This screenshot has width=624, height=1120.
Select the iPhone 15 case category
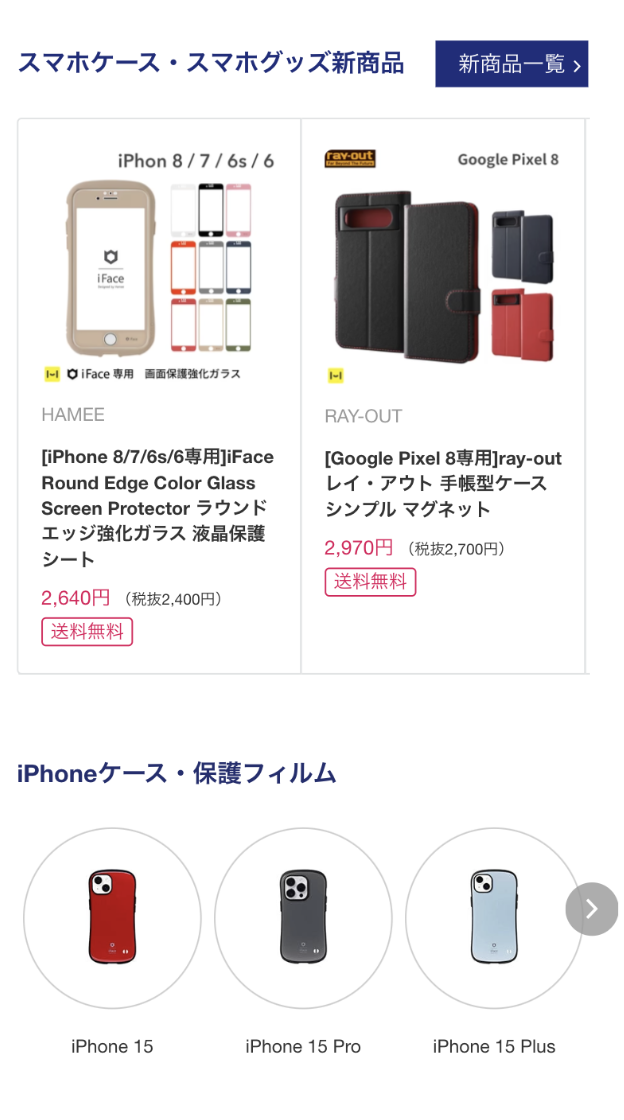tap(112, 918)
